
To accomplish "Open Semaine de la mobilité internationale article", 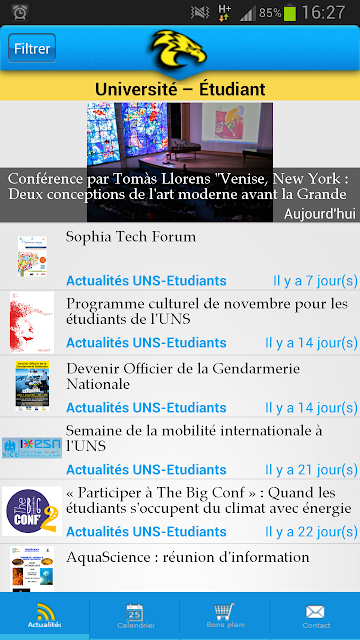I will (x=180, y=448).
